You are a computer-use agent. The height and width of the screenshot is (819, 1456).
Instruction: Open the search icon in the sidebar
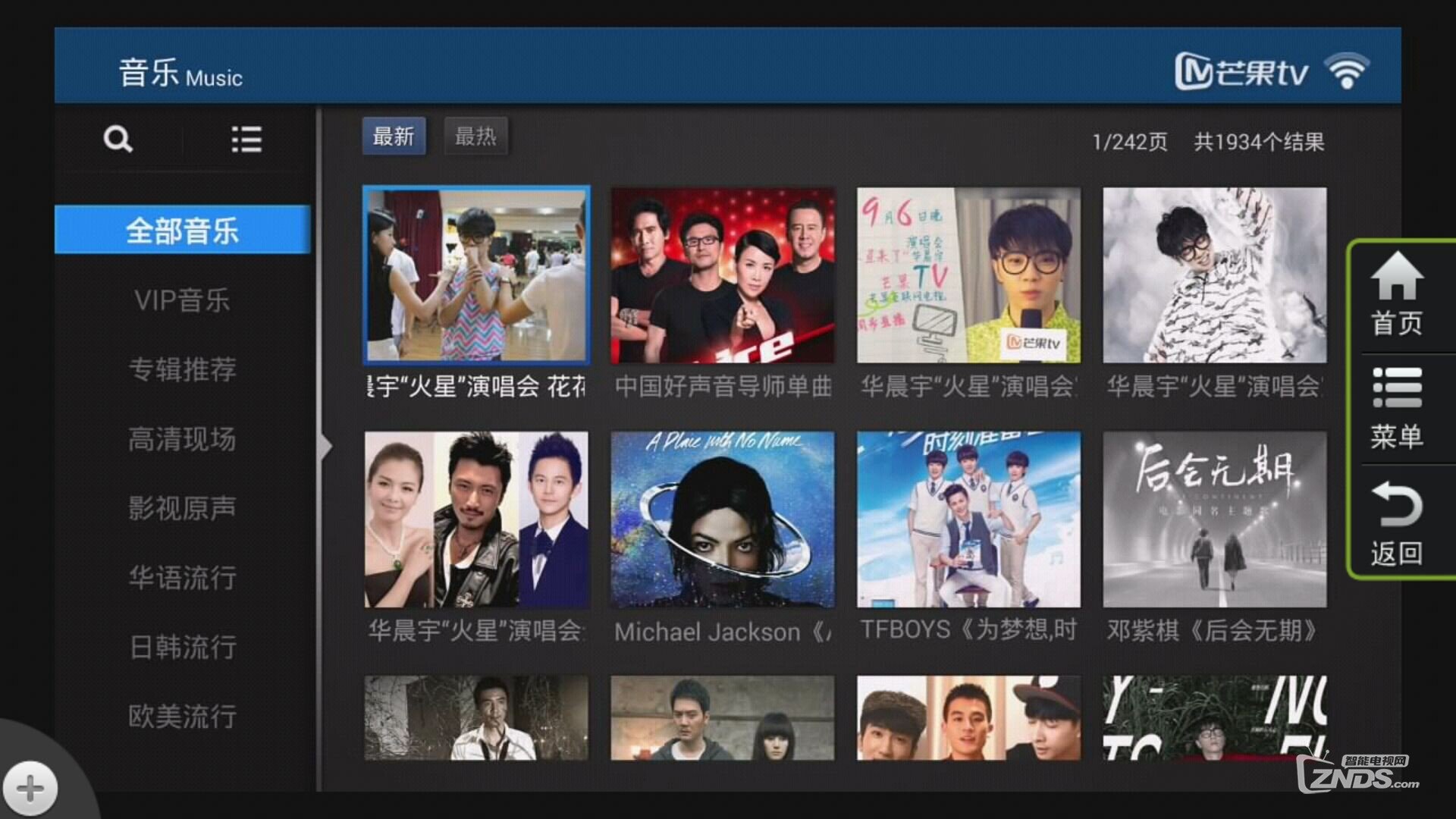(x=118, y=140)
